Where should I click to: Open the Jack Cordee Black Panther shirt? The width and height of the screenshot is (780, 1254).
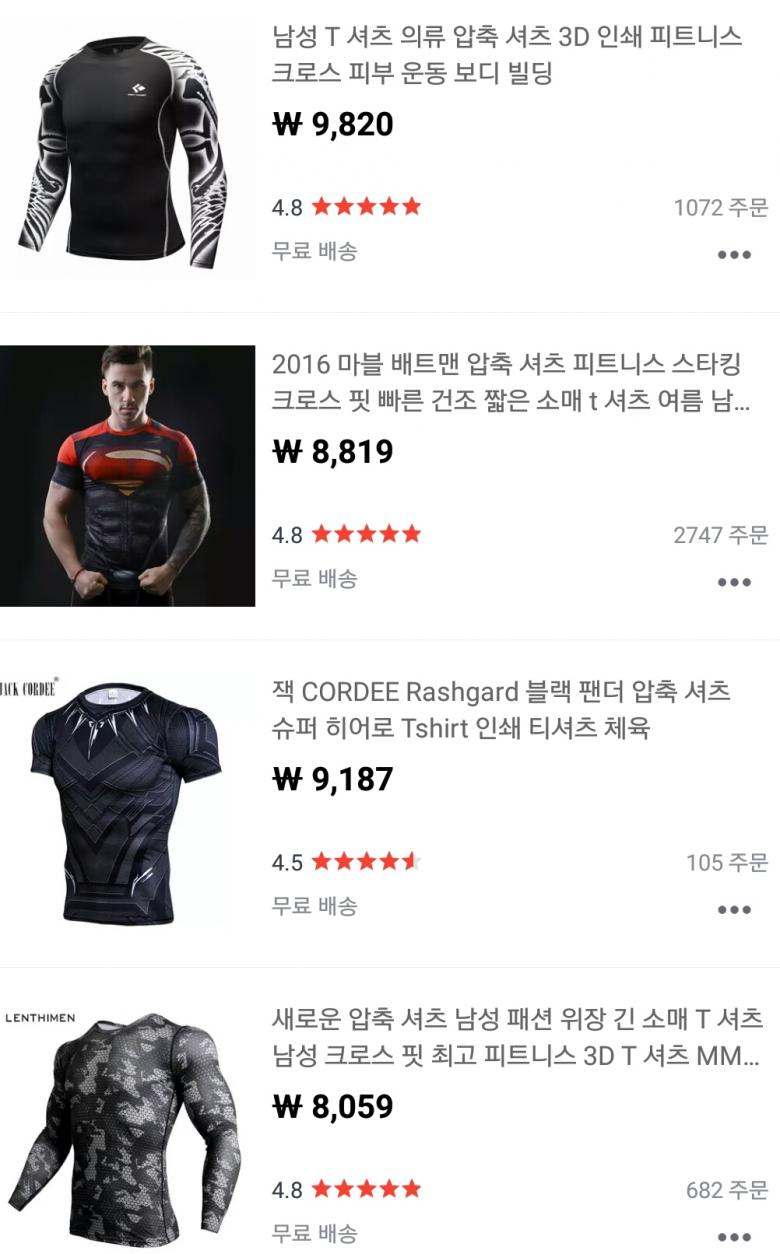click(x=500, y=710)
